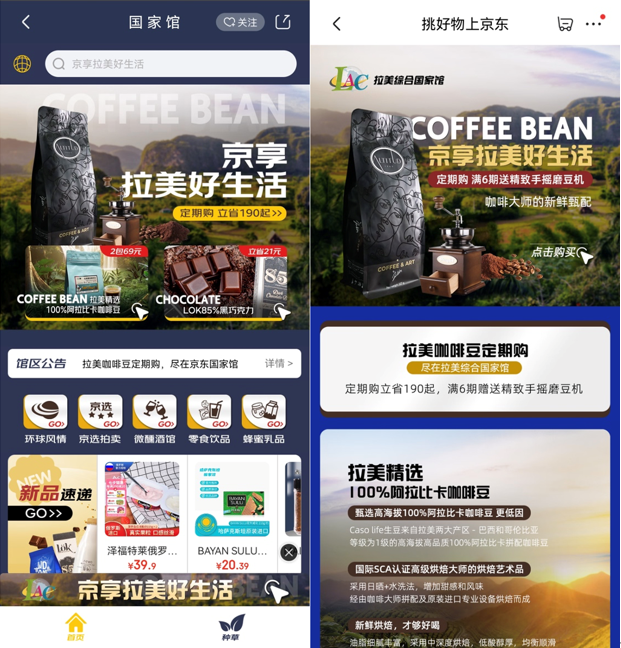Open the shopping cart beside 挑好物上京东

(x=565, y=24)
